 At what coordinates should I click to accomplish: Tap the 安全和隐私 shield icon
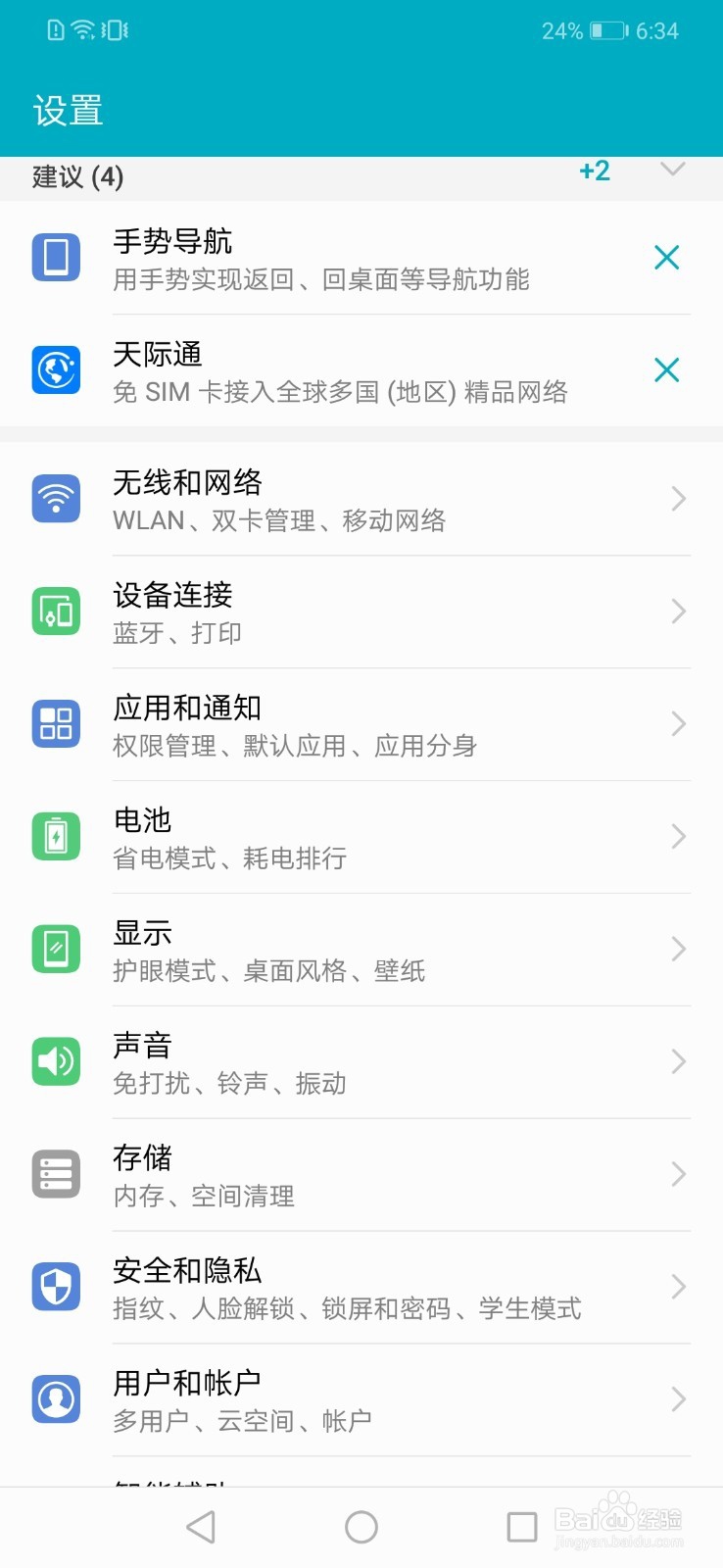56,1287
